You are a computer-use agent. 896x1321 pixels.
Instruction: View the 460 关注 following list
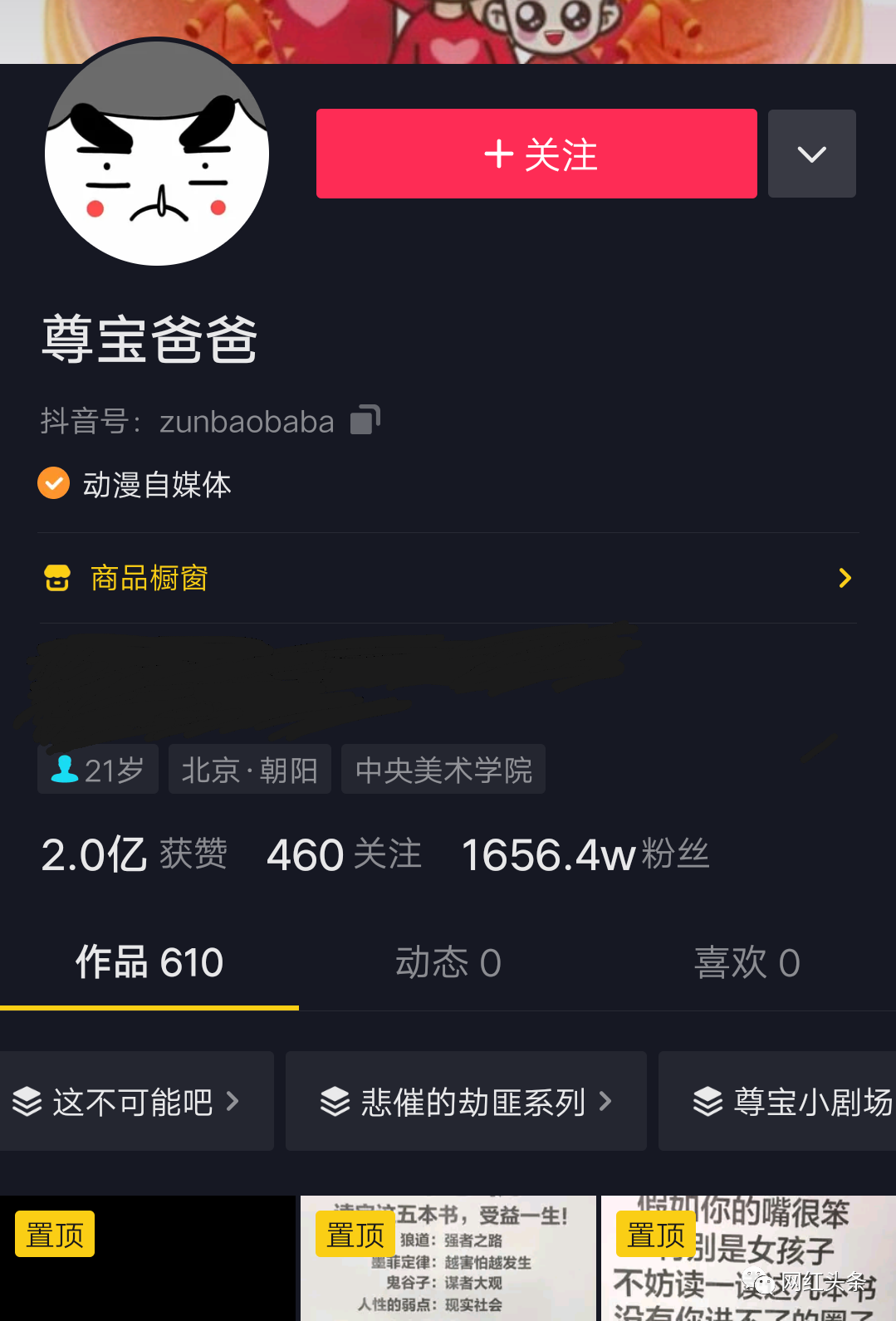[344, 854]
